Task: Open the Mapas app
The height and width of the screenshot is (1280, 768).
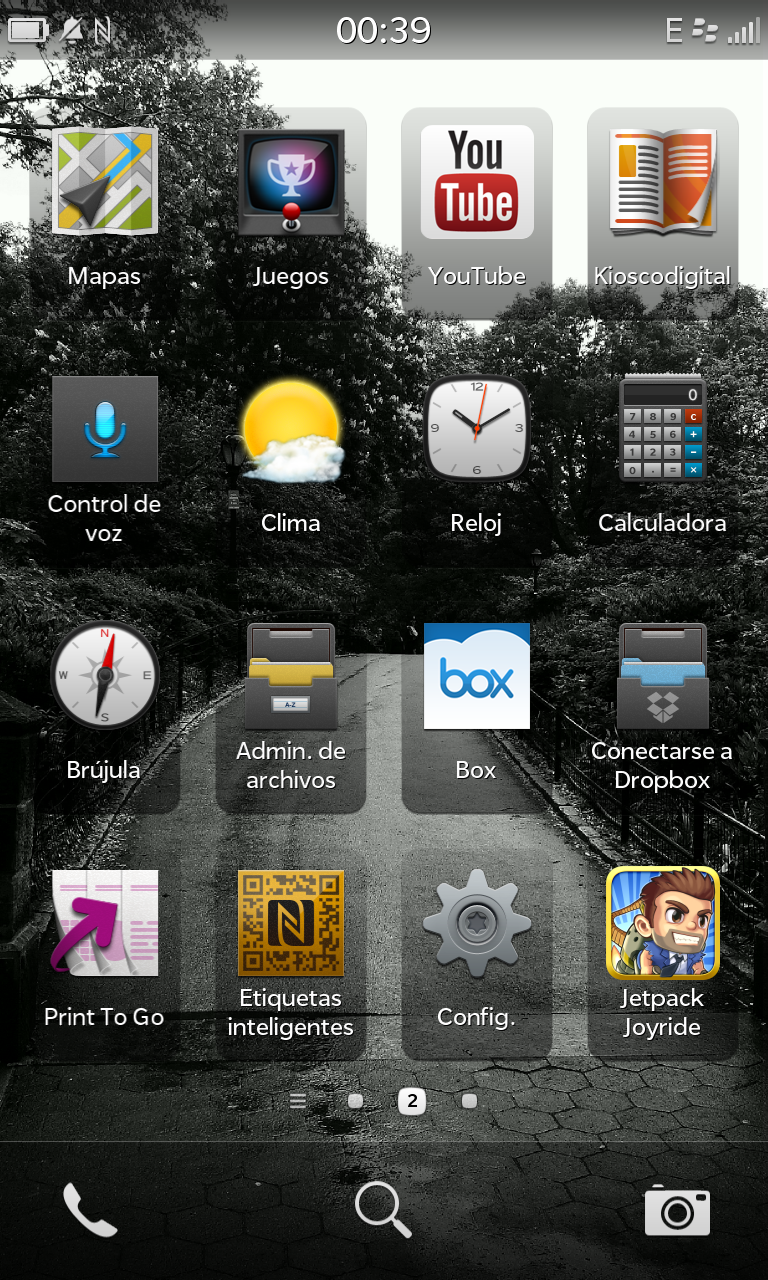Action: point(105,182)
